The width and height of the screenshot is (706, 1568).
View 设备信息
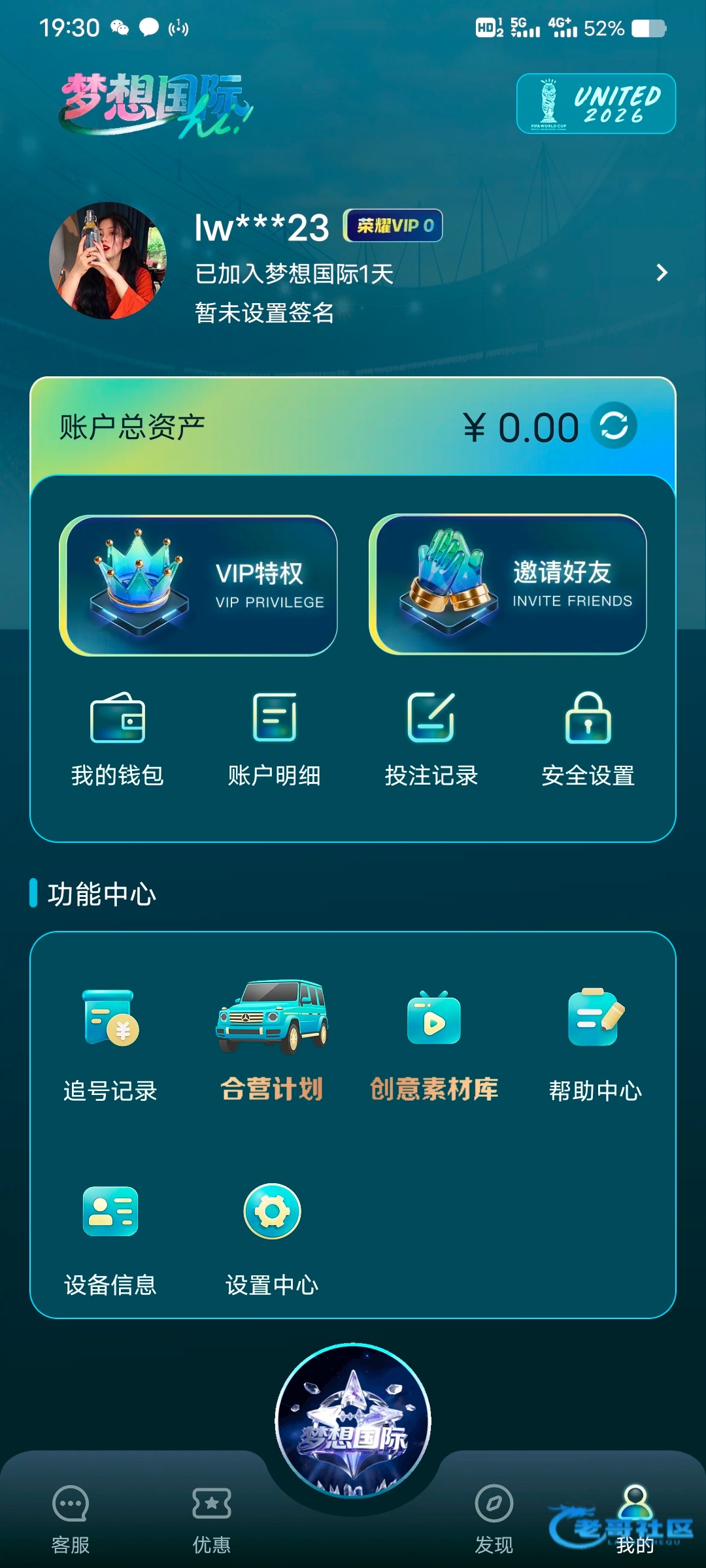pos(110,1238)
